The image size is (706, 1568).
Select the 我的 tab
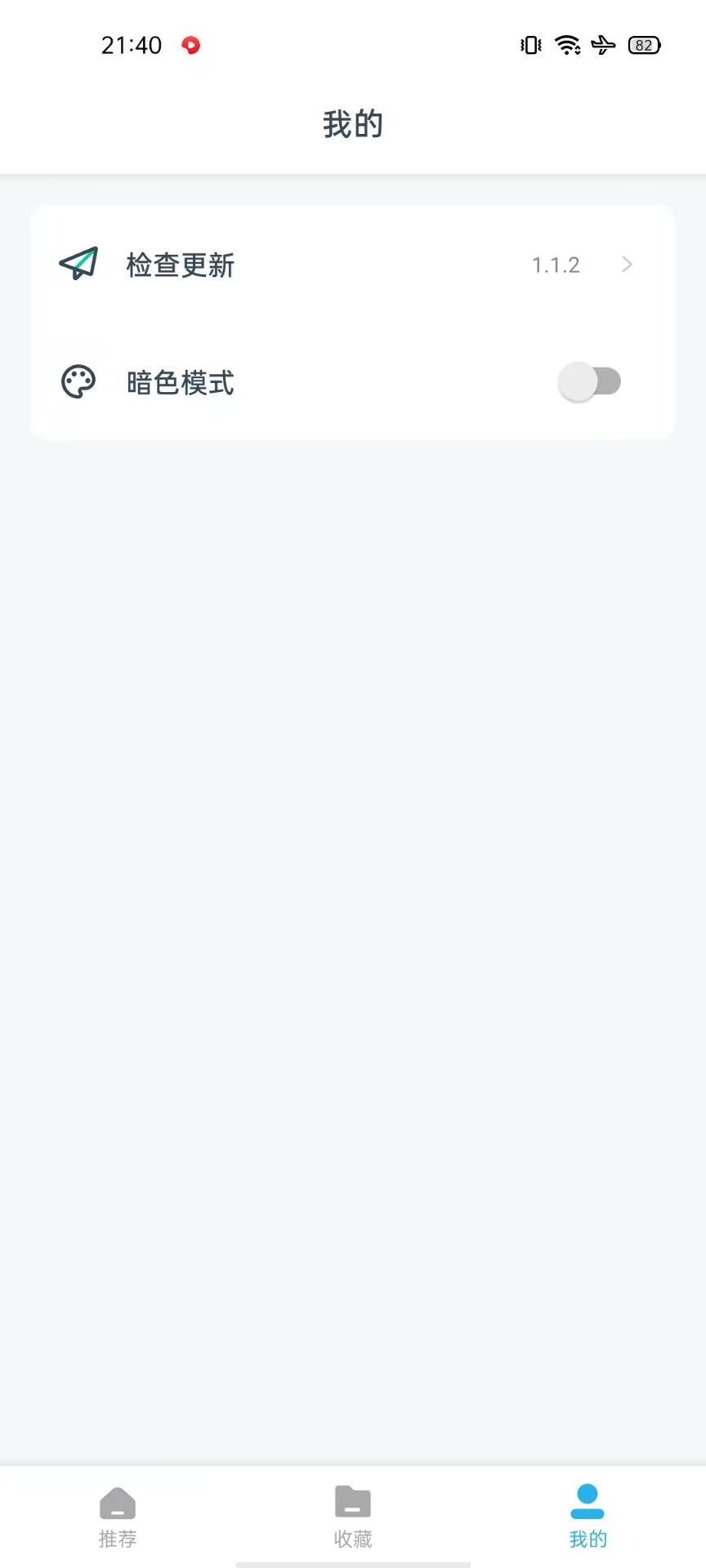pos(588,1517)
